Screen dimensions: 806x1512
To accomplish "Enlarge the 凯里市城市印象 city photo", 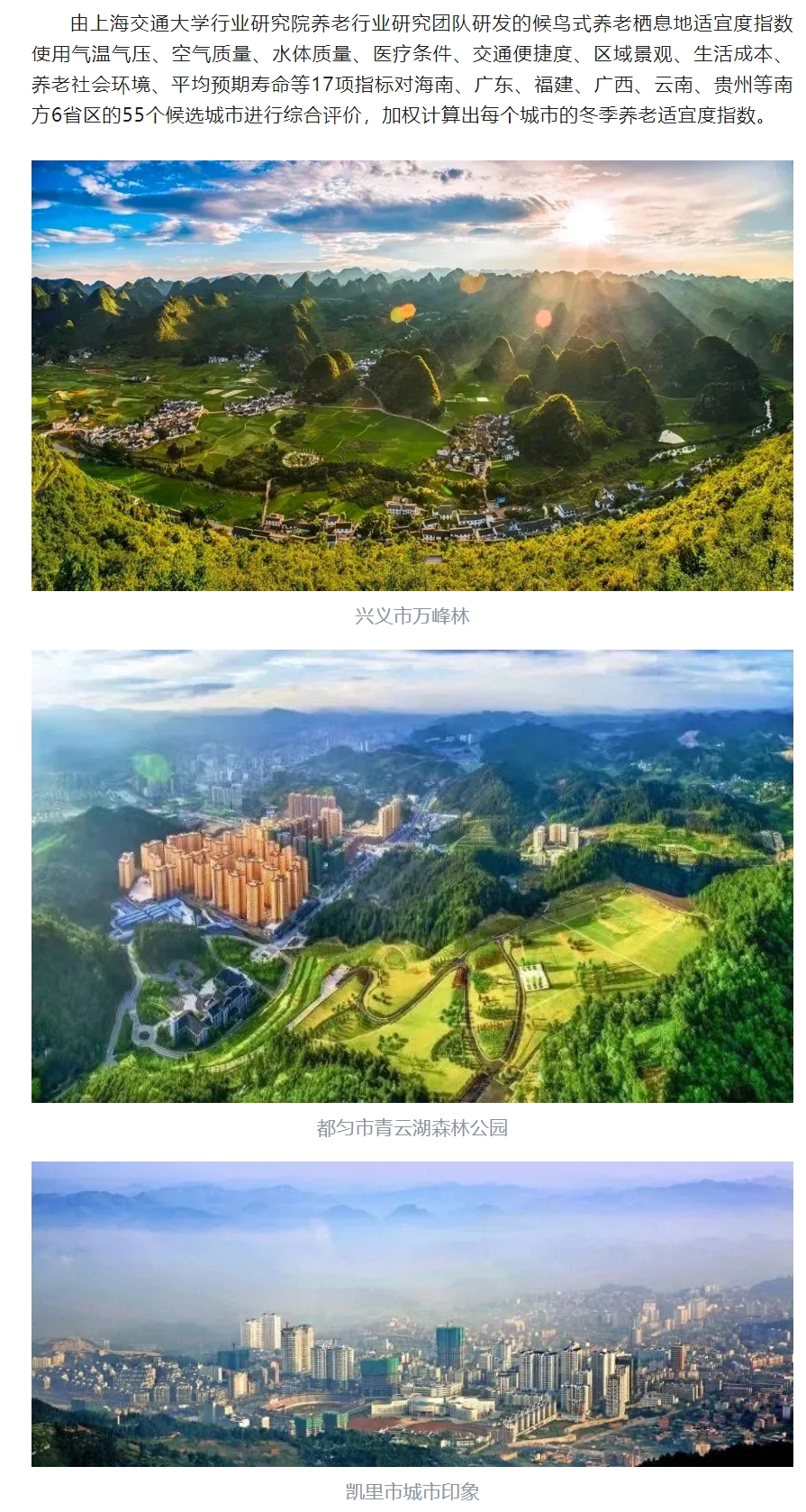I will point(412,1314).
